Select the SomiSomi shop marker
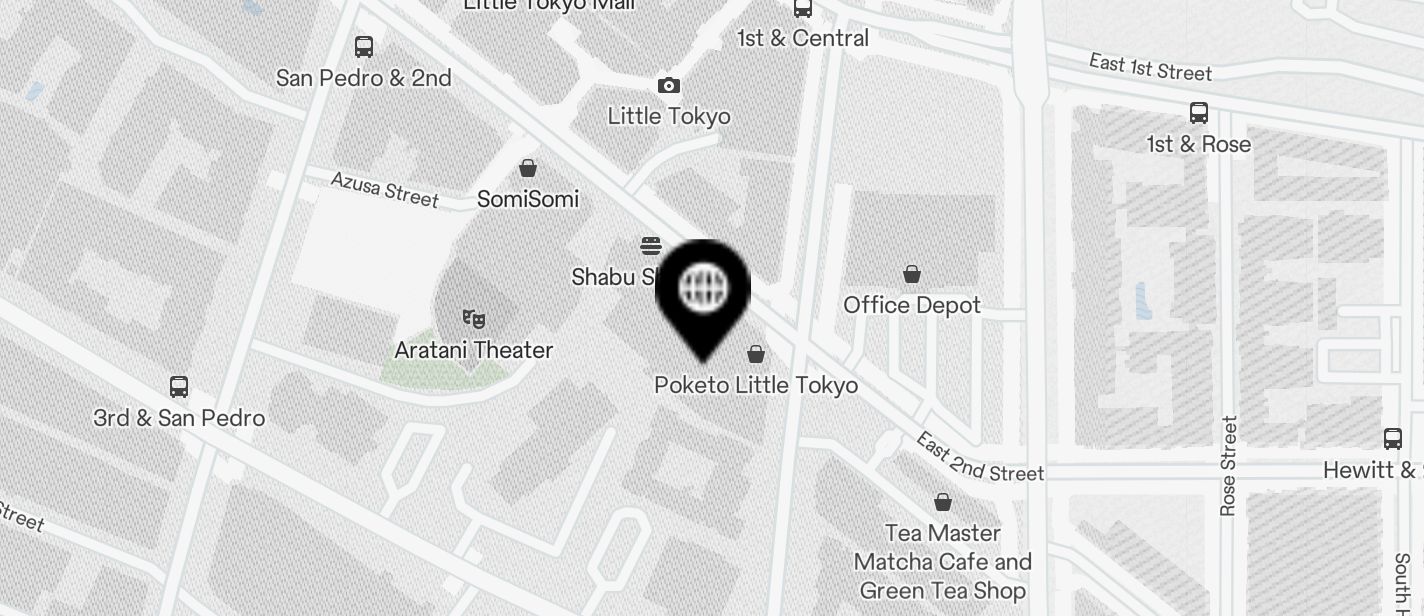 pos(527,168)
